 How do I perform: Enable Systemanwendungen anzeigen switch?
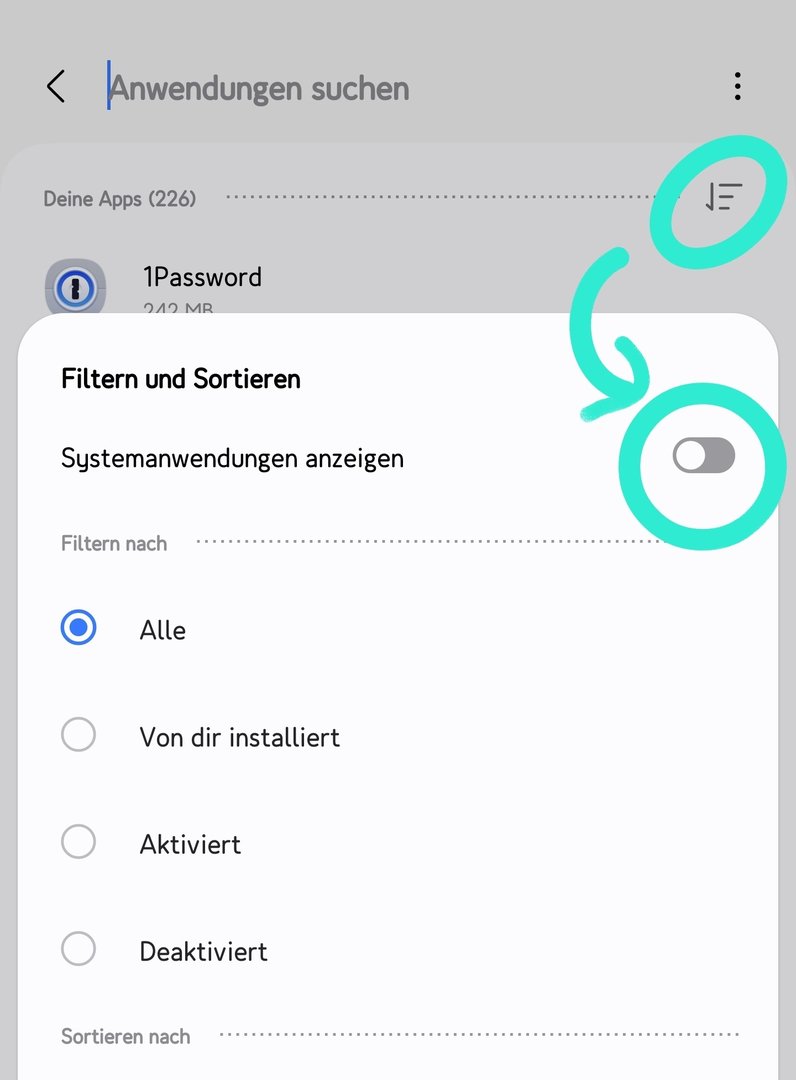point(703,457)
